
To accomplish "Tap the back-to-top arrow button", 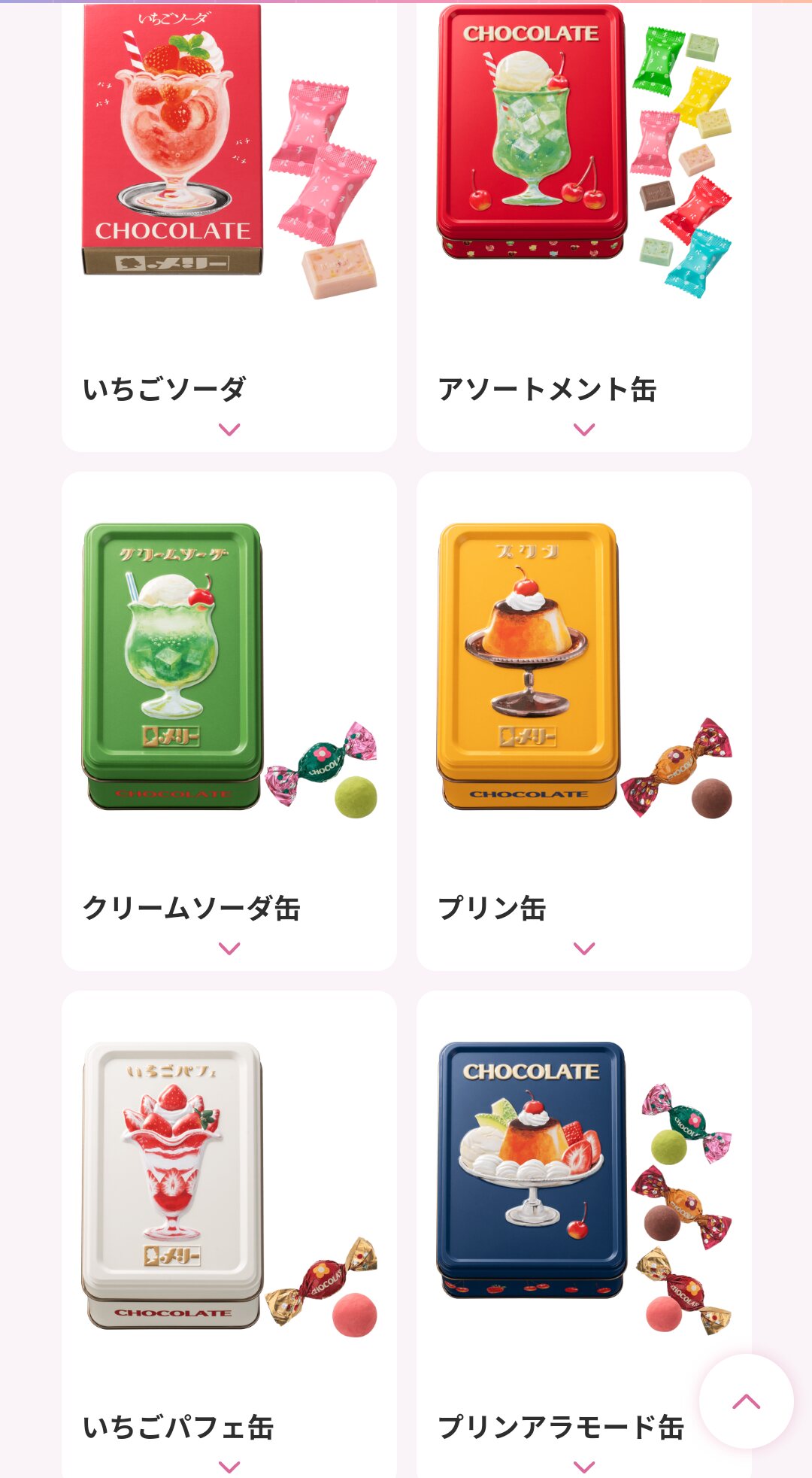I will pyautogui.click(x=746, y=1401).
